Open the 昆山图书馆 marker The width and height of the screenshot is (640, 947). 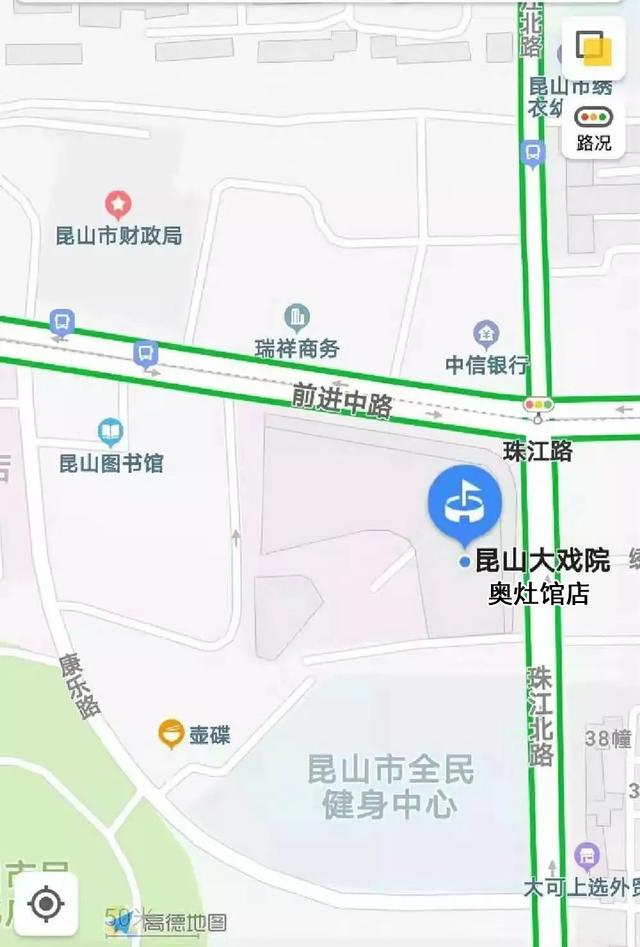point(111,433)
